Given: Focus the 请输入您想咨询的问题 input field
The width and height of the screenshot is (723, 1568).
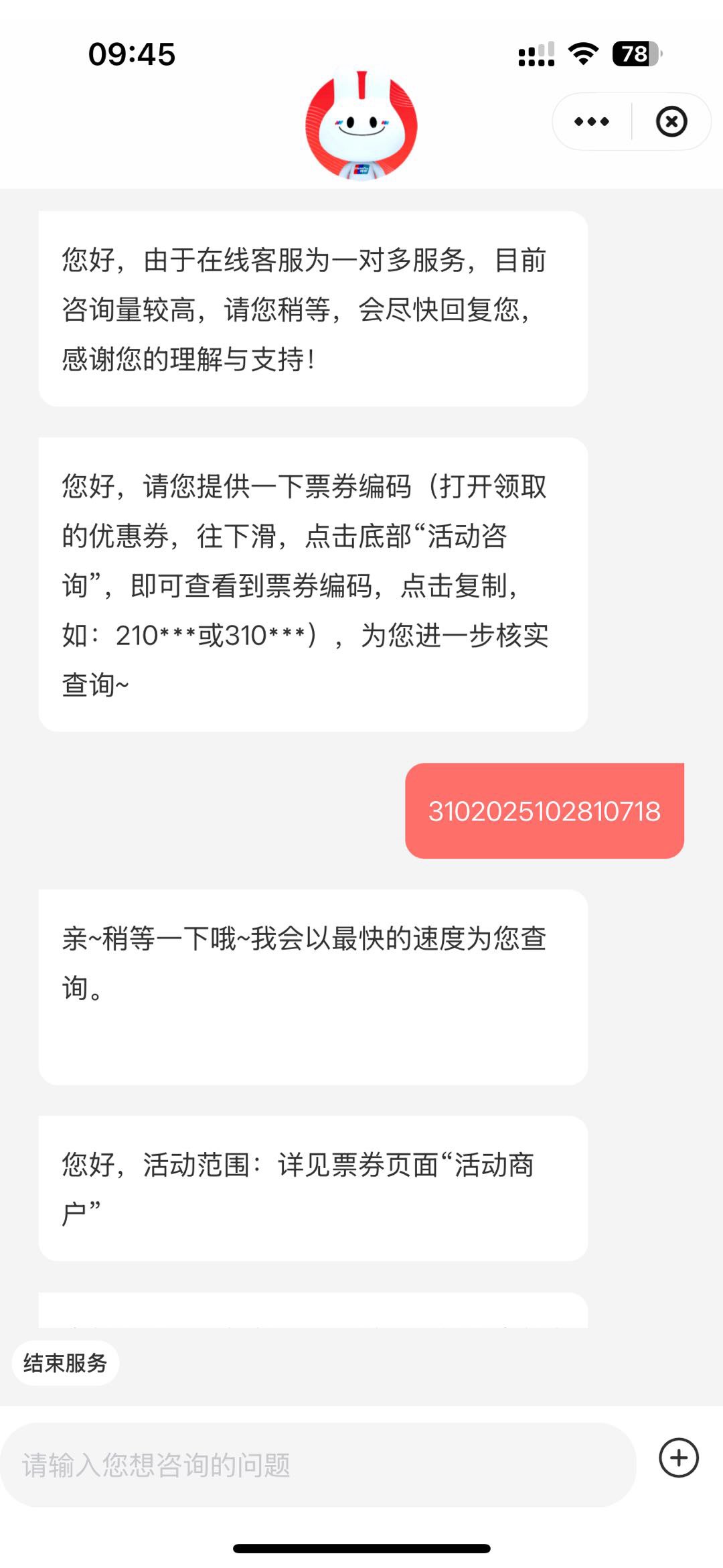Looking at the screenshot, I should [318, 1465].
